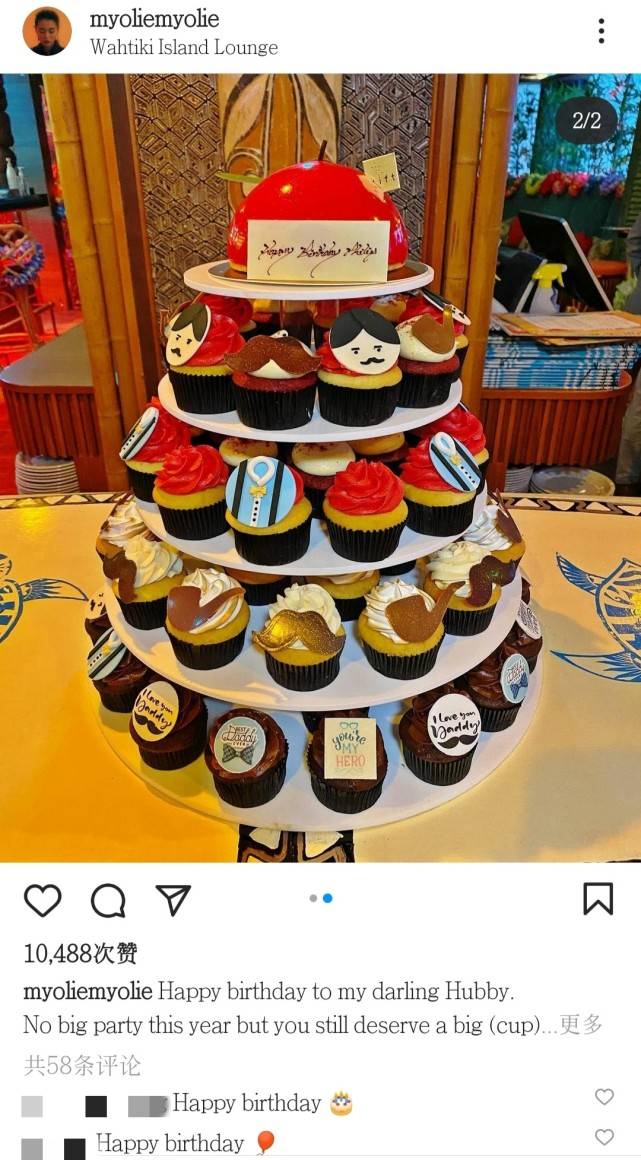This screenshot has height=1160, width=641.
Task: Open comments with the speech bubble icon
Action: (x=108, y=900)
